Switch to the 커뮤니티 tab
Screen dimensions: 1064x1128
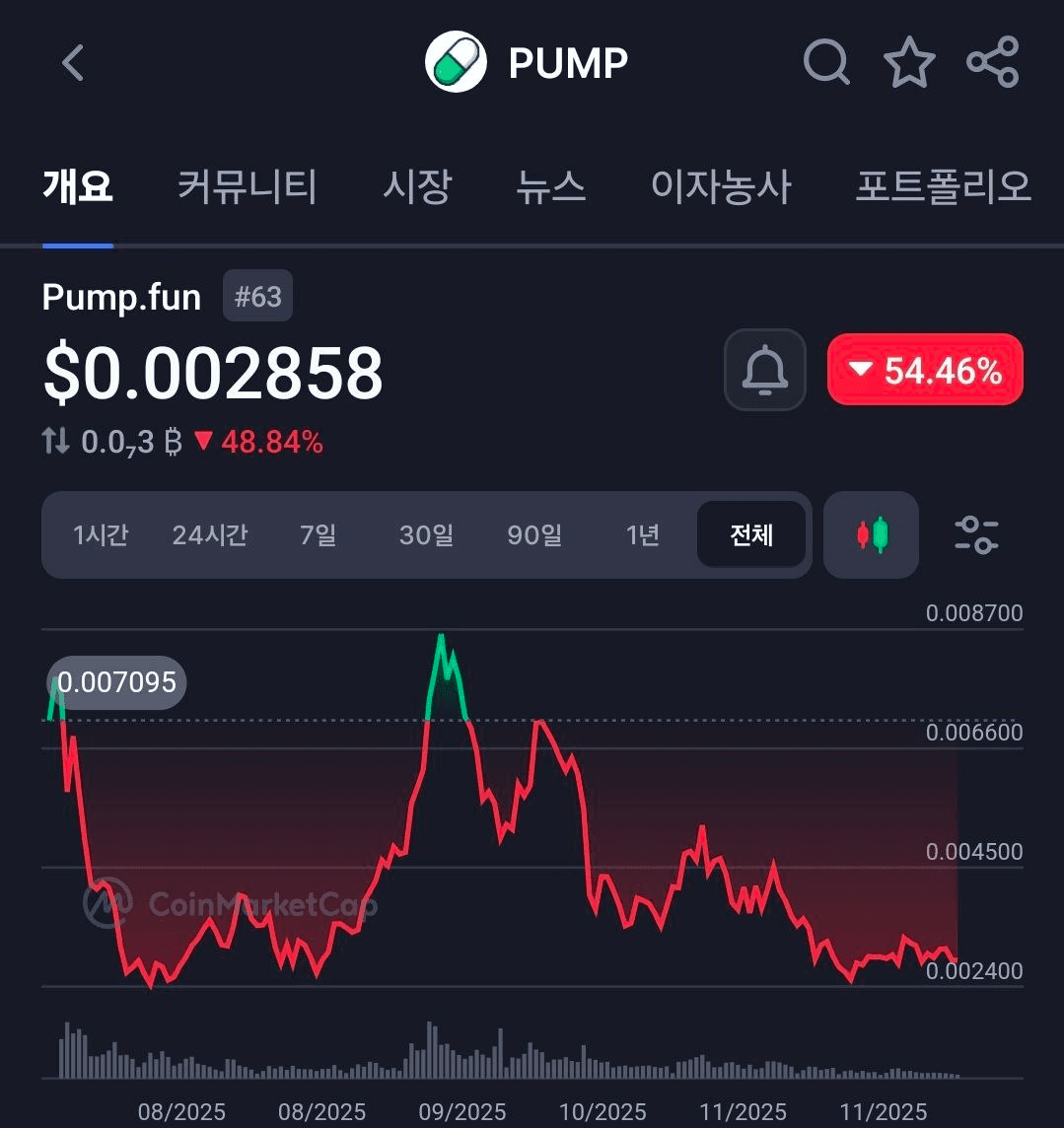(247, 186)
